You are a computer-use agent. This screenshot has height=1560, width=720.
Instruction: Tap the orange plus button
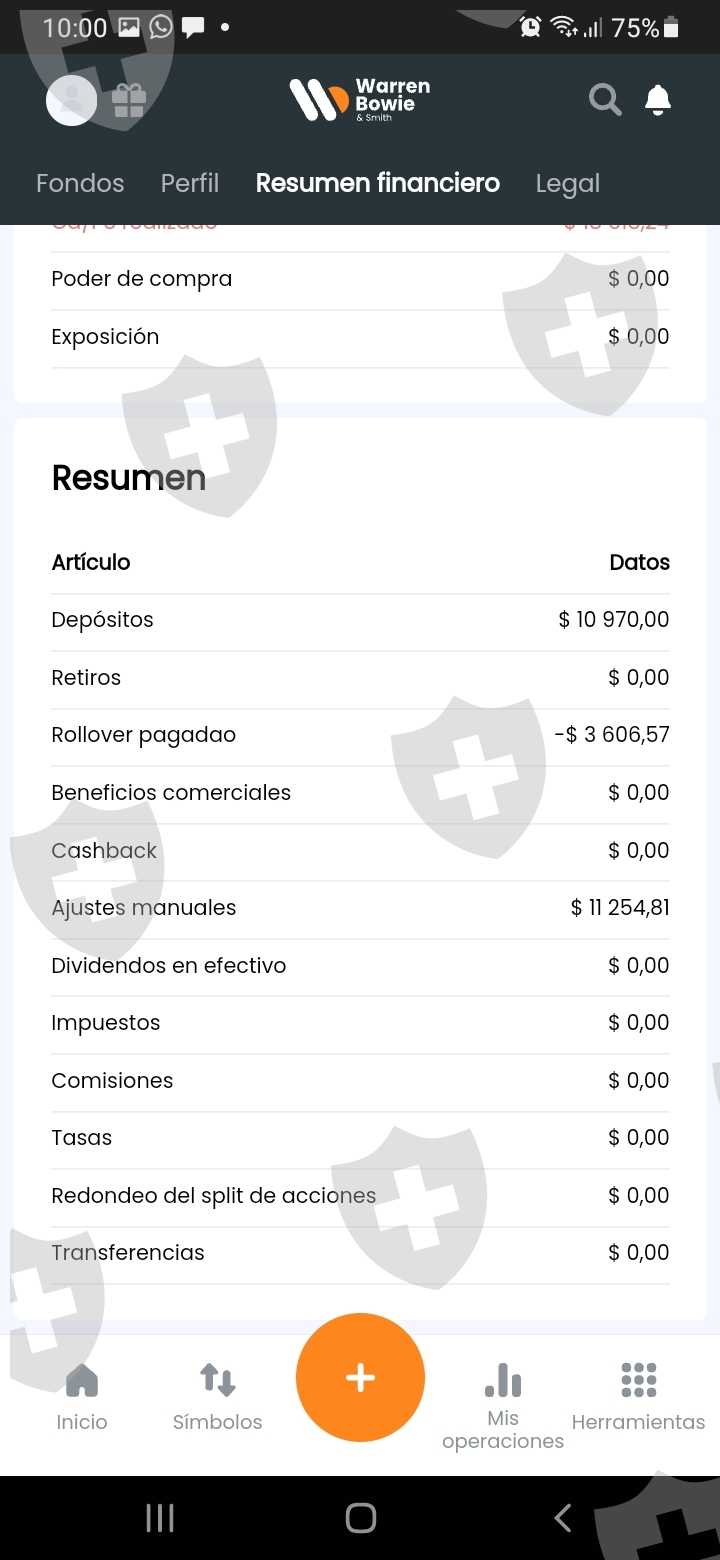click(360, 1377)
